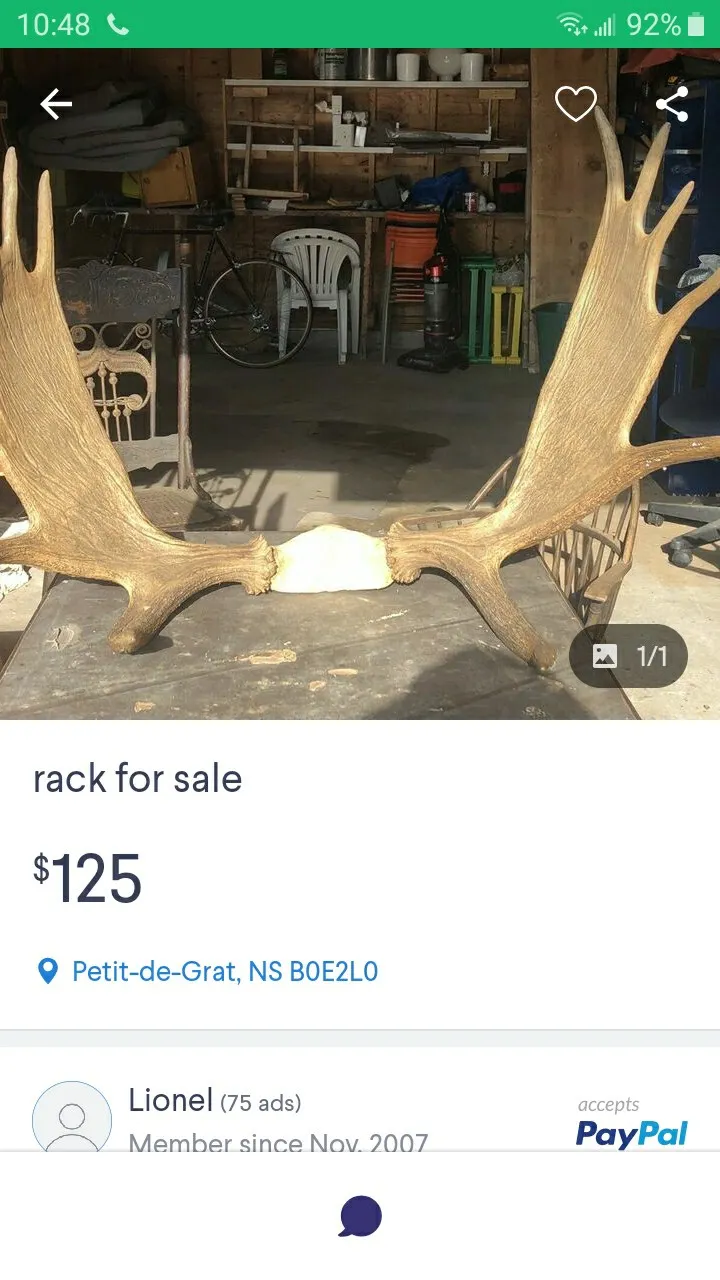720x1280 pixels.
Task: View seller Lionel's profile
Action: pyautogui.click(x=170, y=1102)
